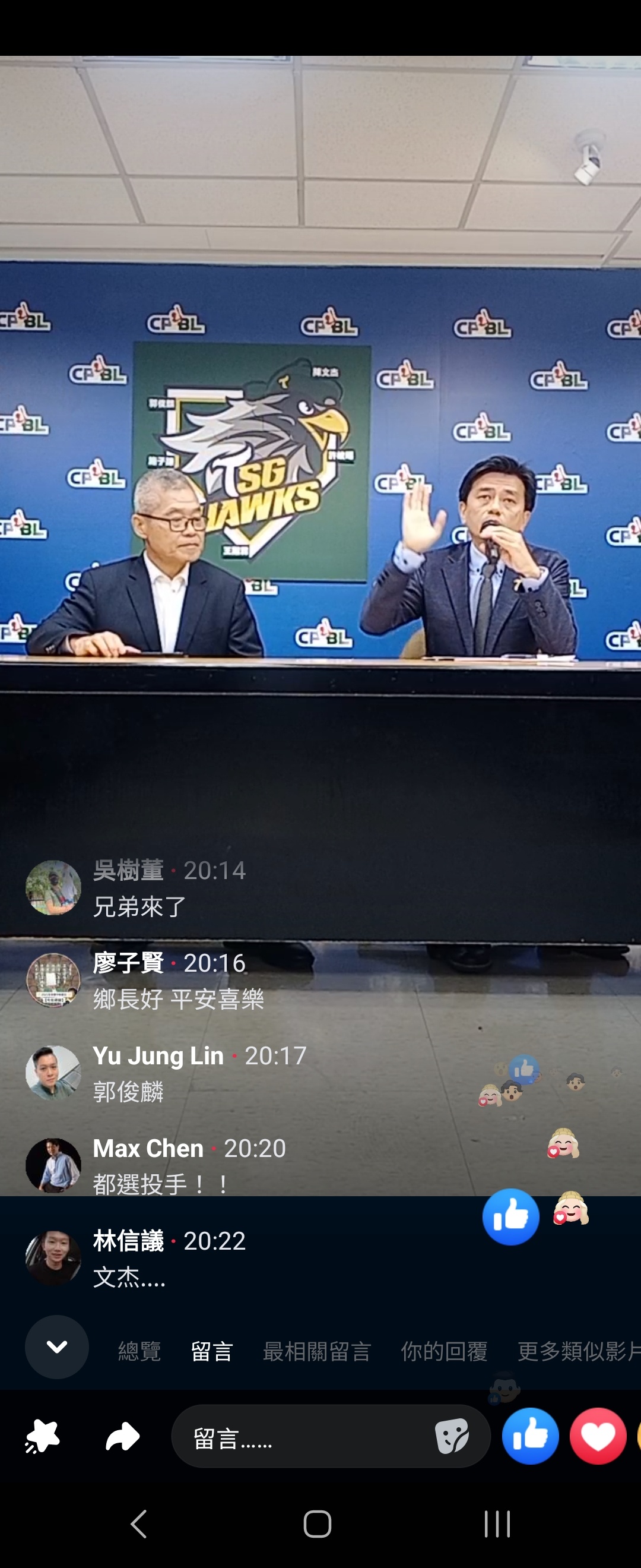Open the 你的回覆 tab
This screenshot has height=1568, width=641.
pyautogui.click(x=443, y=1351)
